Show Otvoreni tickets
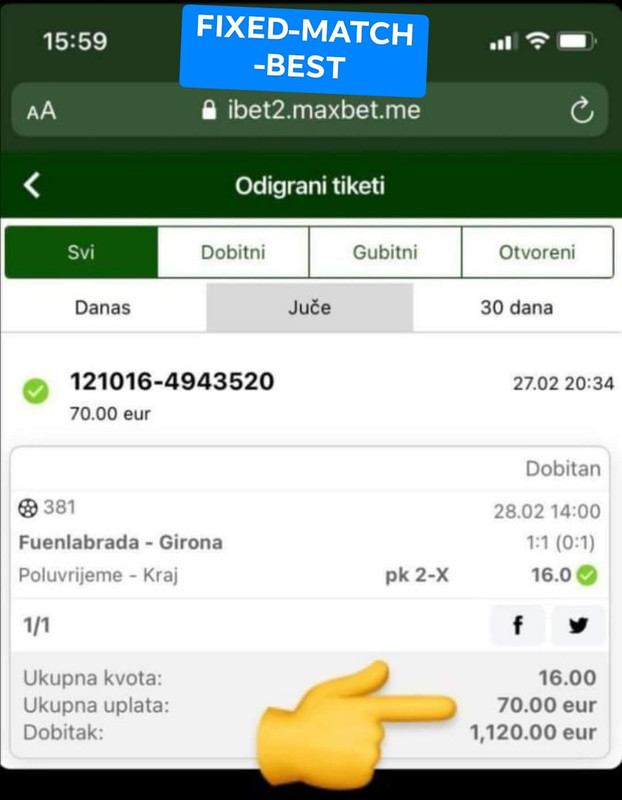622x800 pixels. pos(537,252)
